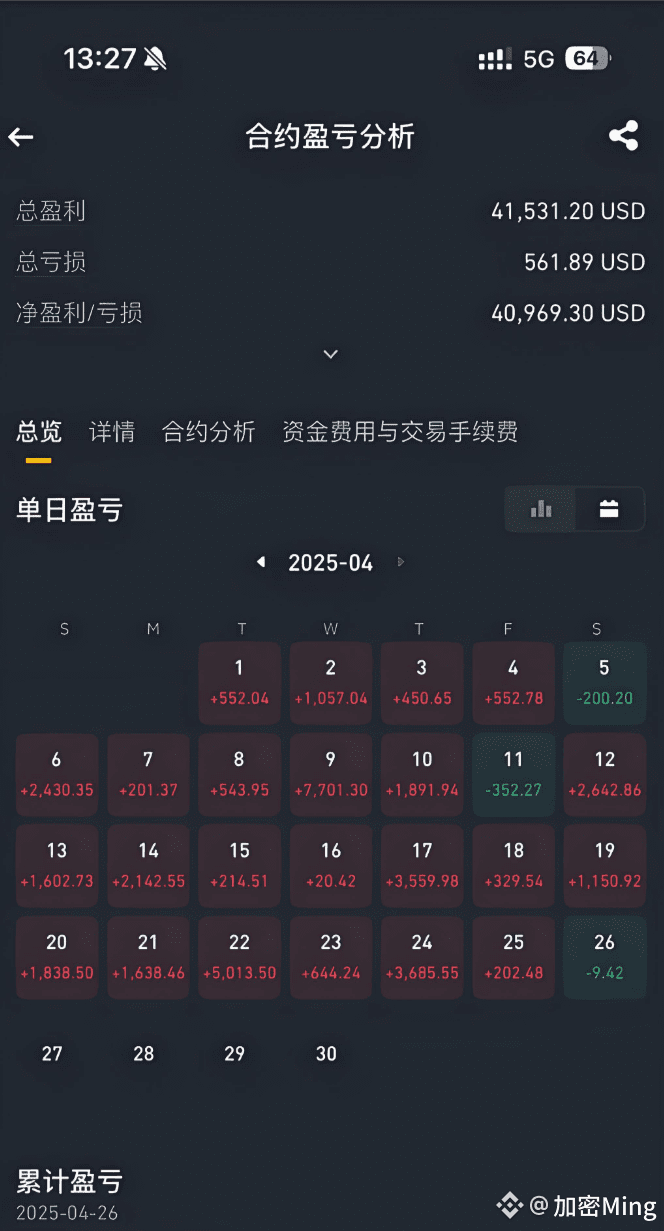Tap day 11 showing -352.27
The height and width of the screenshot is (1231, 664).
point(513,774)
